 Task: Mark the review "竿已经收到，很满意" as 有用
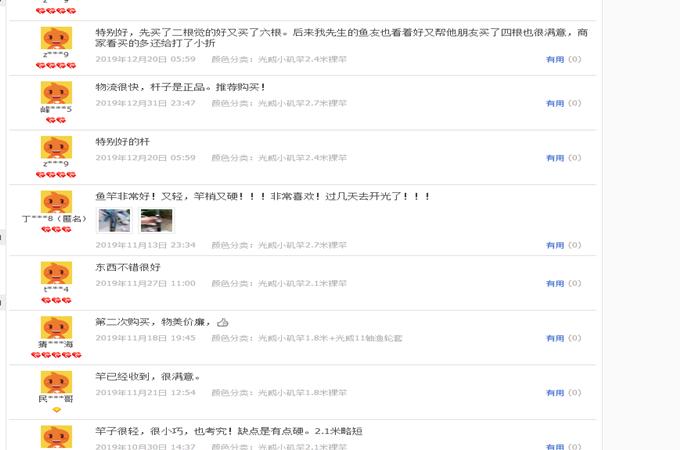pyautogui.click(x=555, y=393)
